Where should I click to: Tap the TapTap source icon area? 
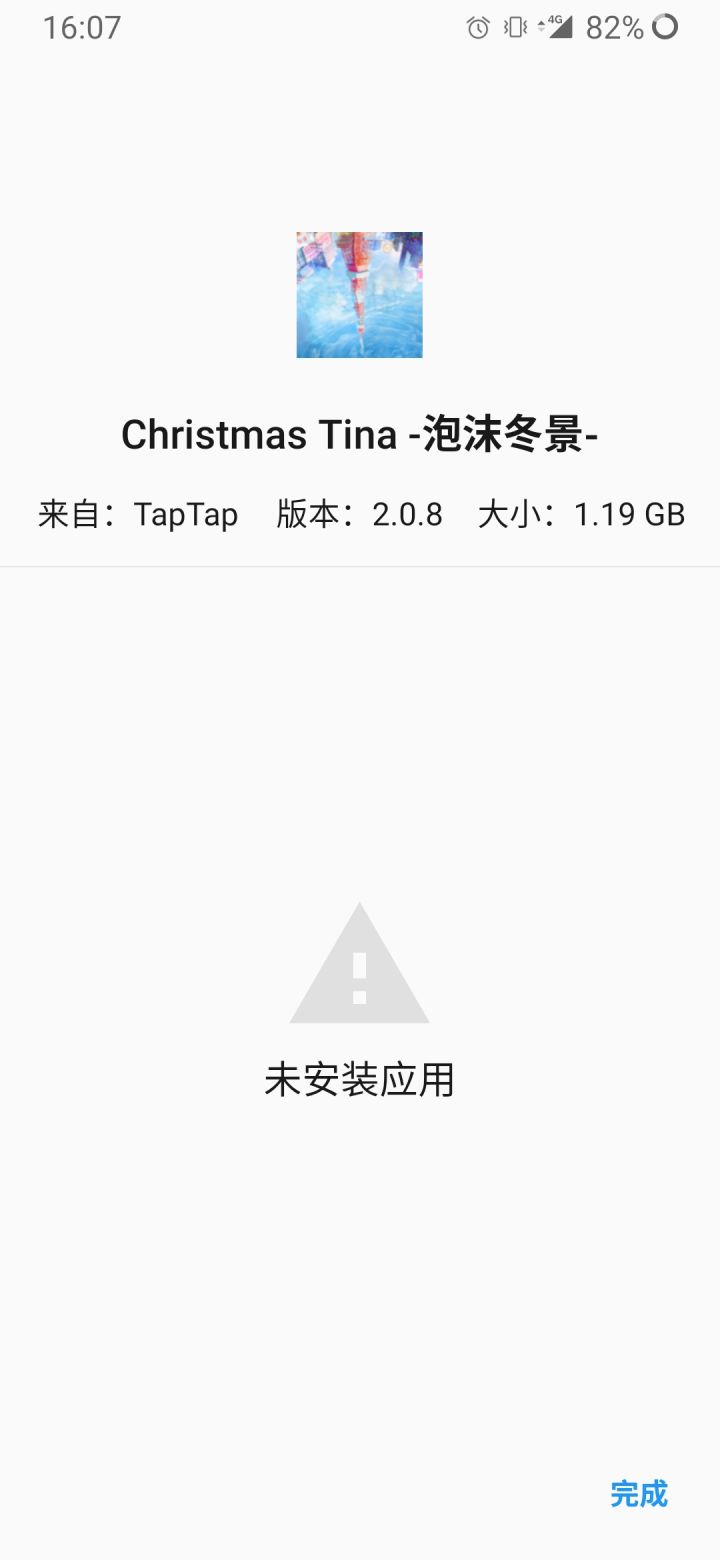188,514
